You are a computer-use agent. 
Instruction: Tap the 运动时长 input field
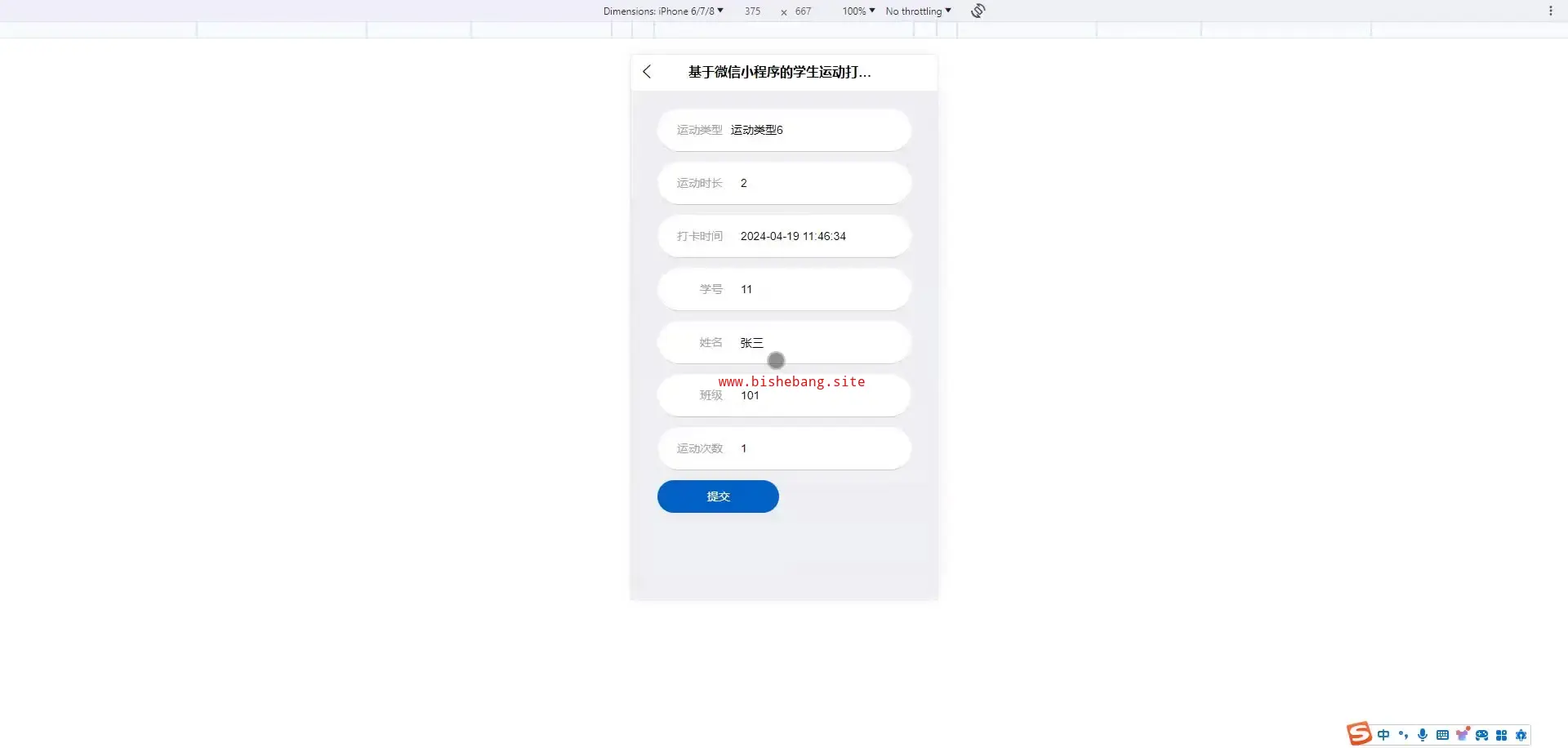click(x=817, y=183)
